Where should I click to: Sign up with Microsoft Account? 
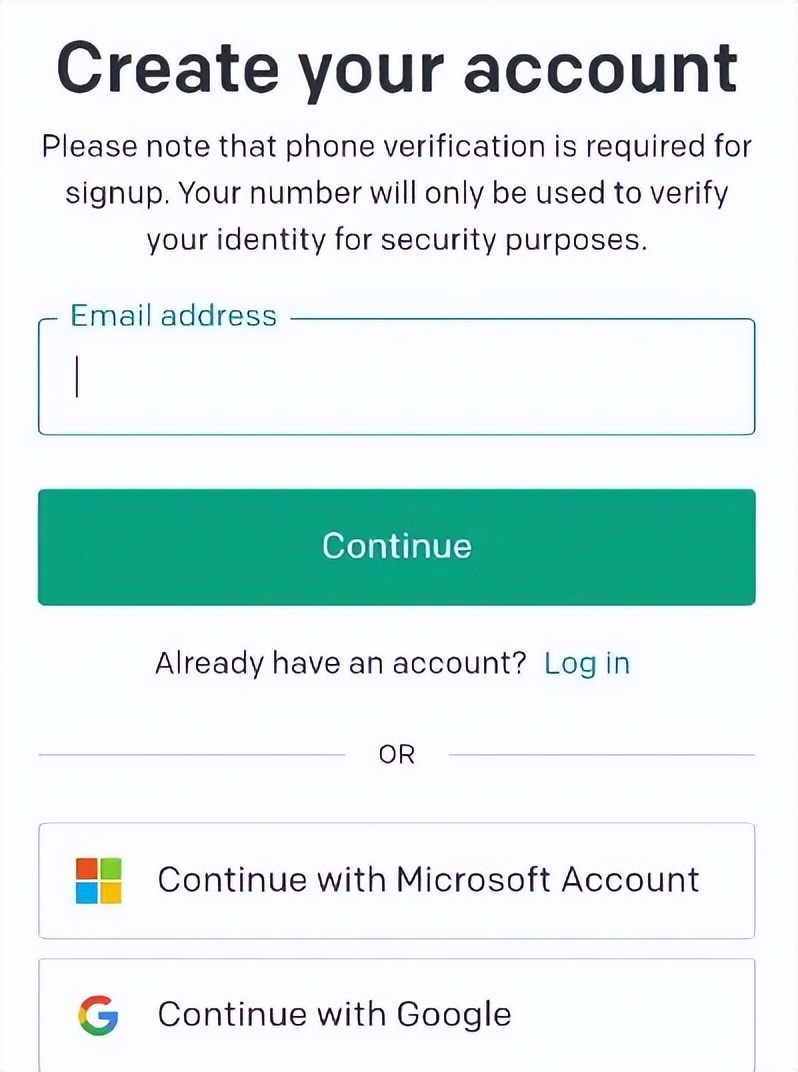point(396,880)
